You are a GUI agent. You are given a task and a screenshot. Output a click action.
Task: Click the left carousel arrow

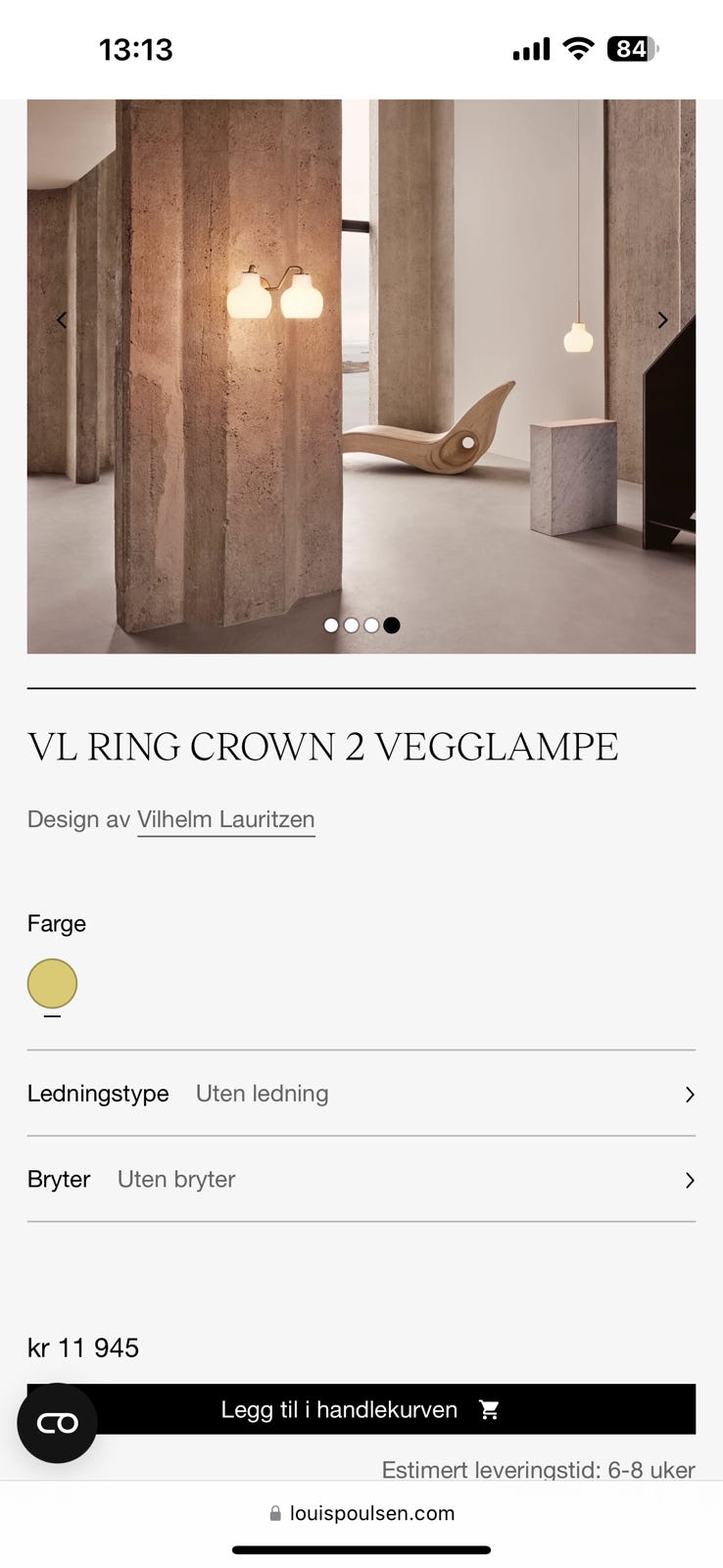[61, 320]
